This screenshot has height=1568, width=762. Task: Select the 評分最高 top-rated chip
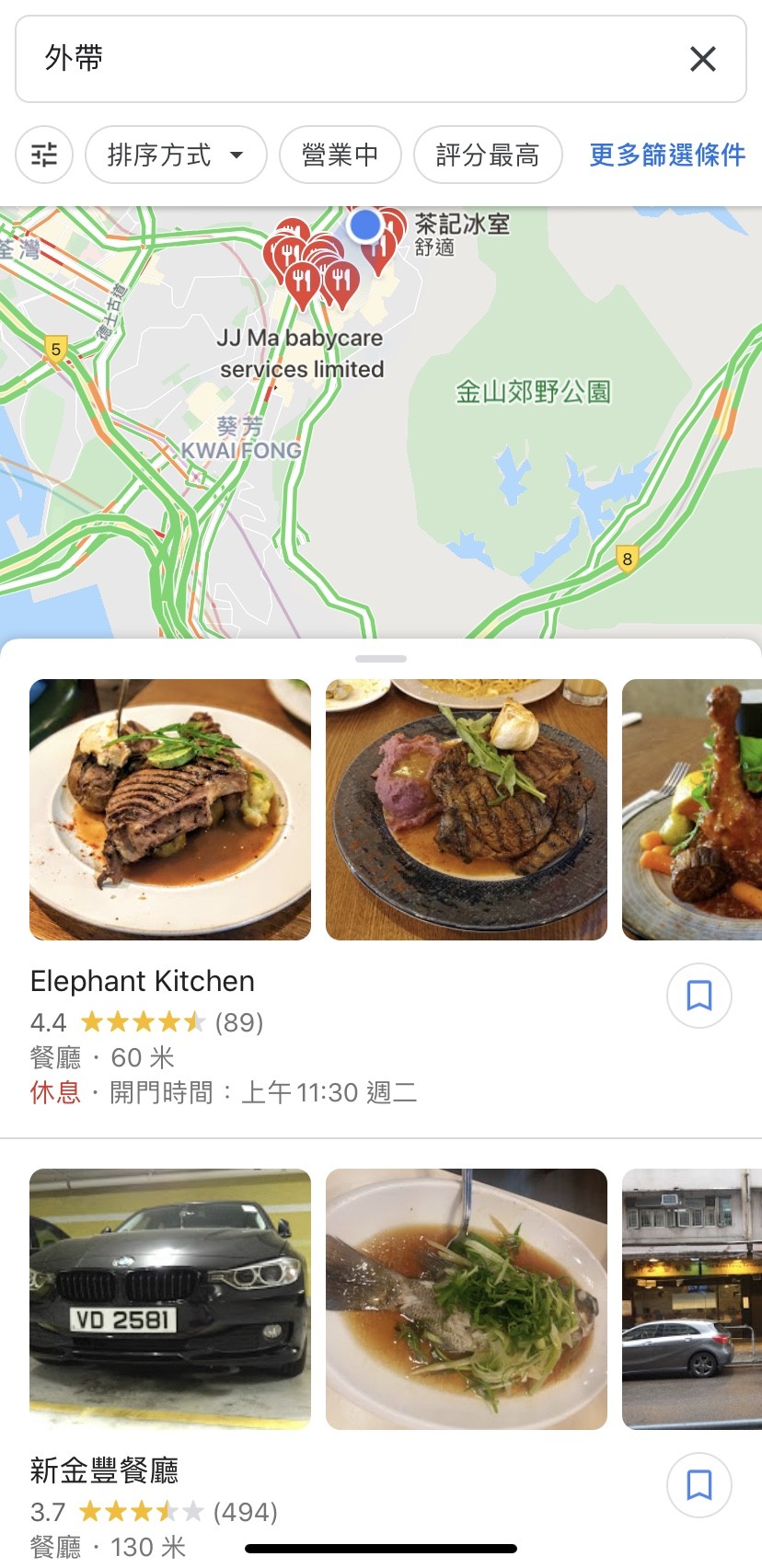488,155
